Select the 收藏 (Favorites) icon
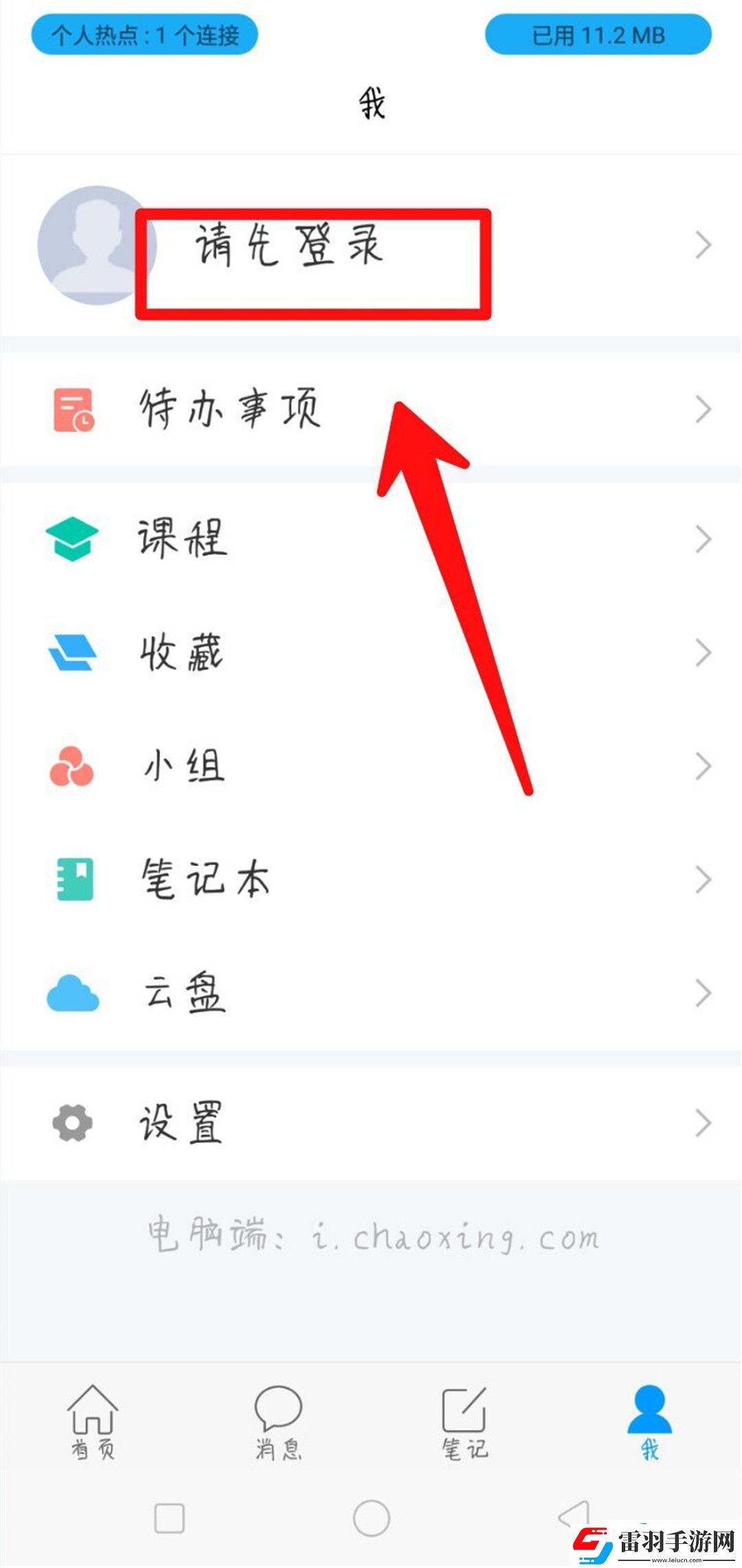 (x=74, y=653)
